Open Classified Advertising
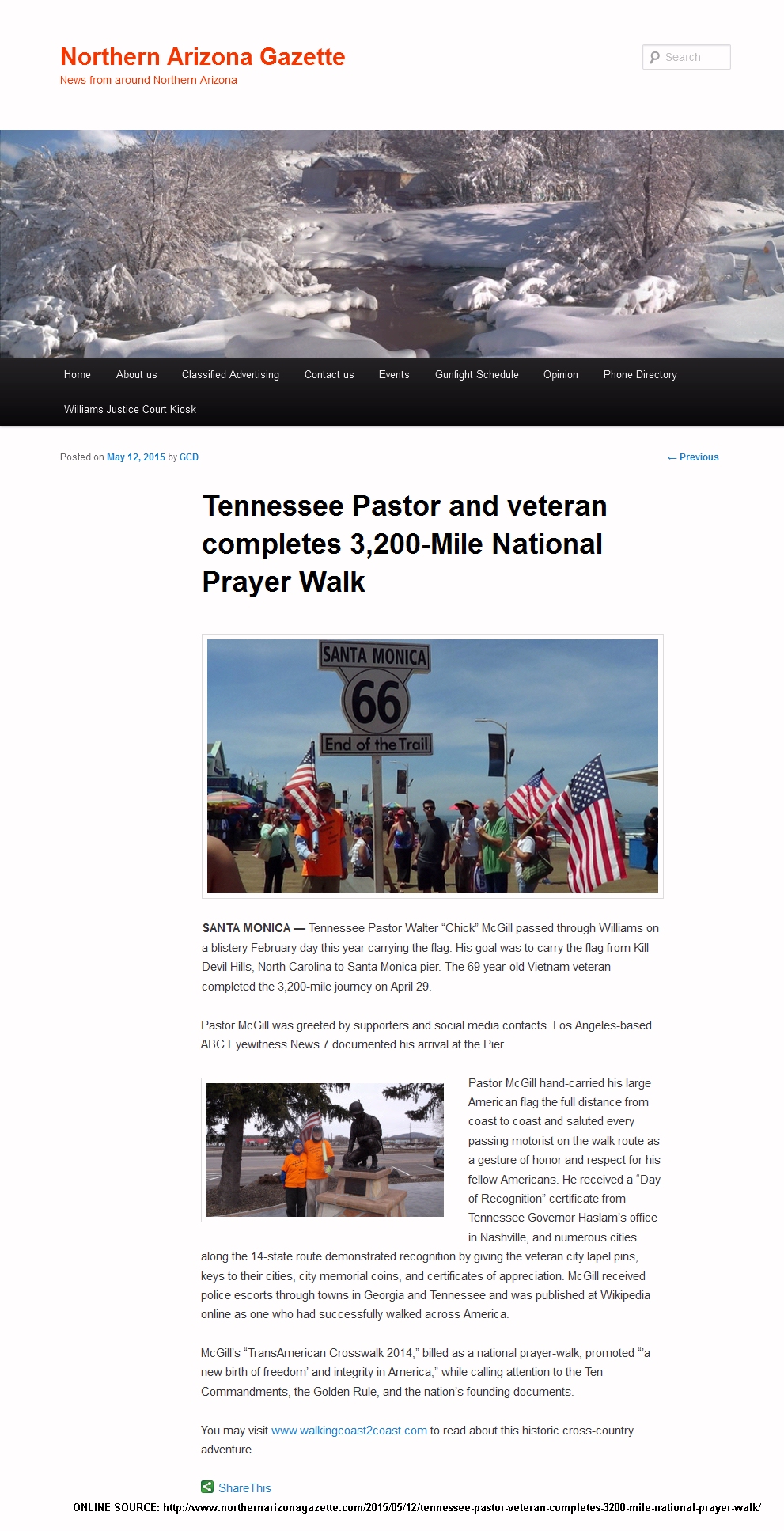Screen dimensions: 784x1531 (230, 375)
